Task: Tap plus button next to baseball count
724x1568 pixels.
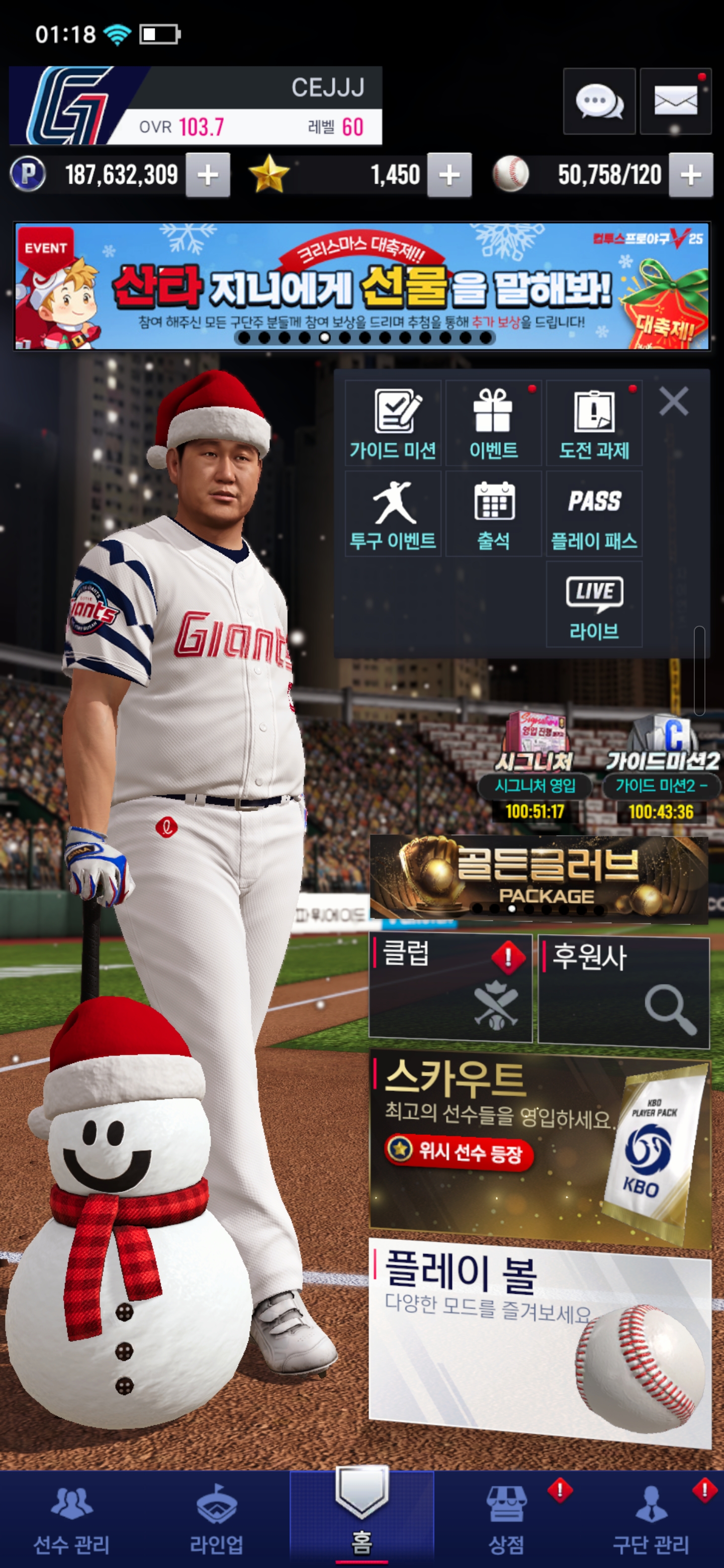Action: click(690, 175)
